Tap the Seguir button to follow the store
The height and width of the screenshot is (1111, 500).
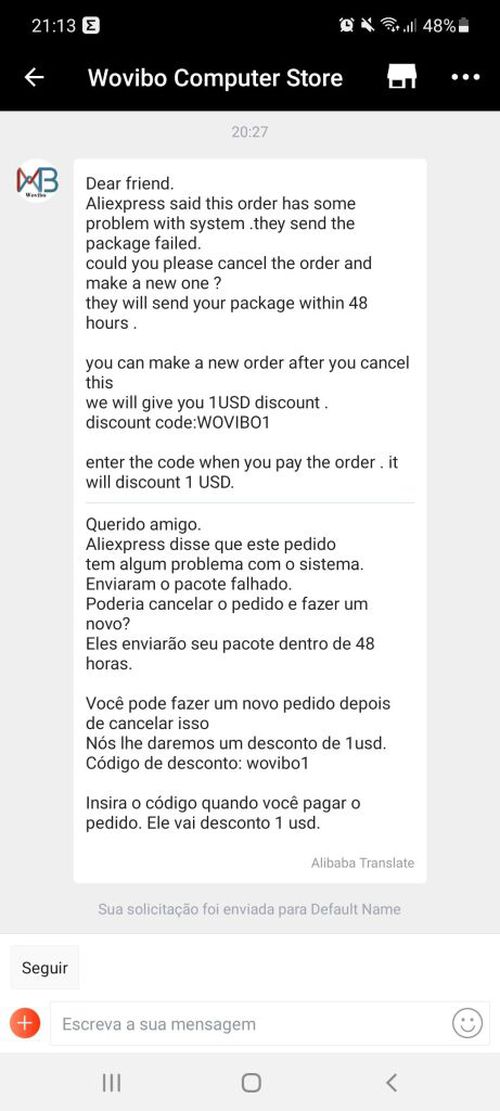coord(45,968)
